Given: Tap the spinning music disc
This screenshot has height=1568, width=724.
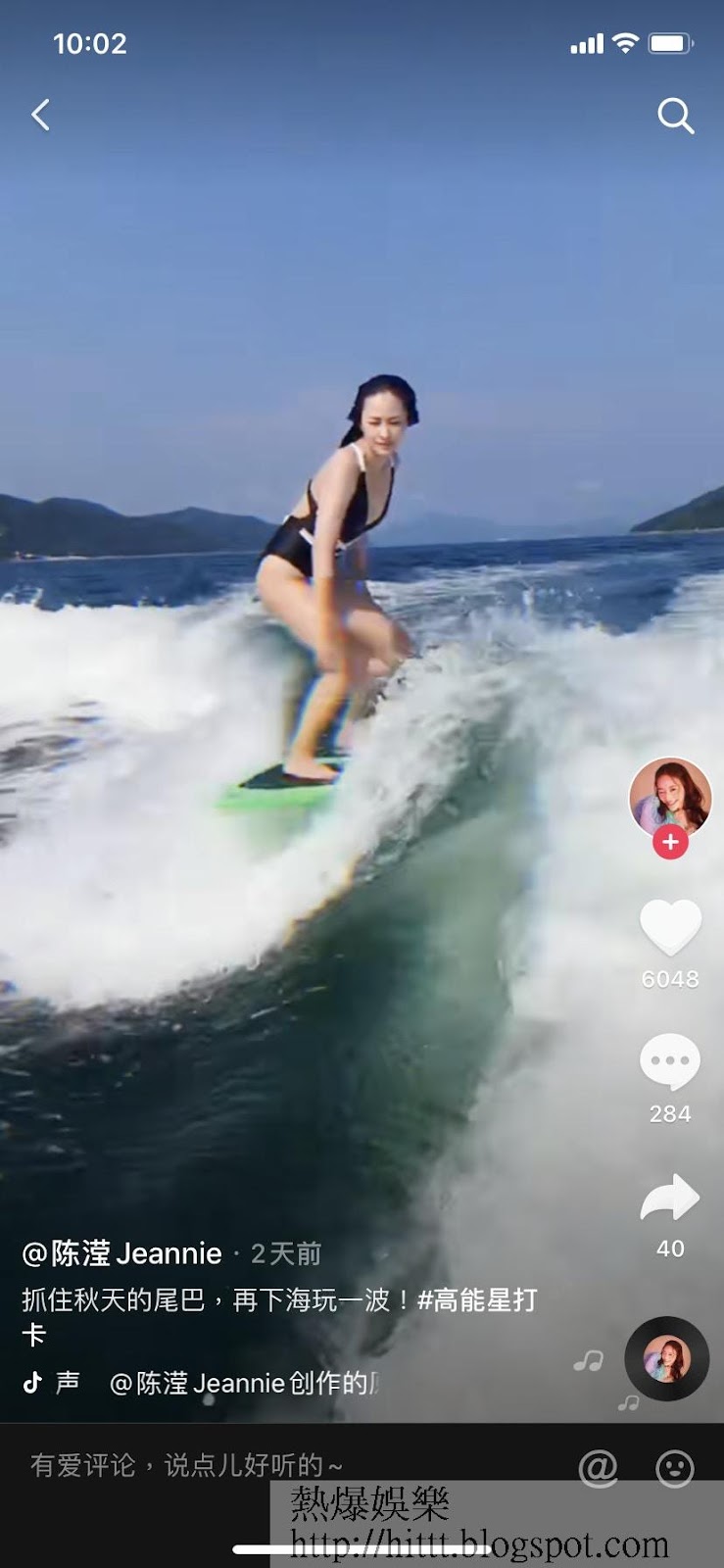Looking at the screenshot, I should click(x=666, y=1358).
